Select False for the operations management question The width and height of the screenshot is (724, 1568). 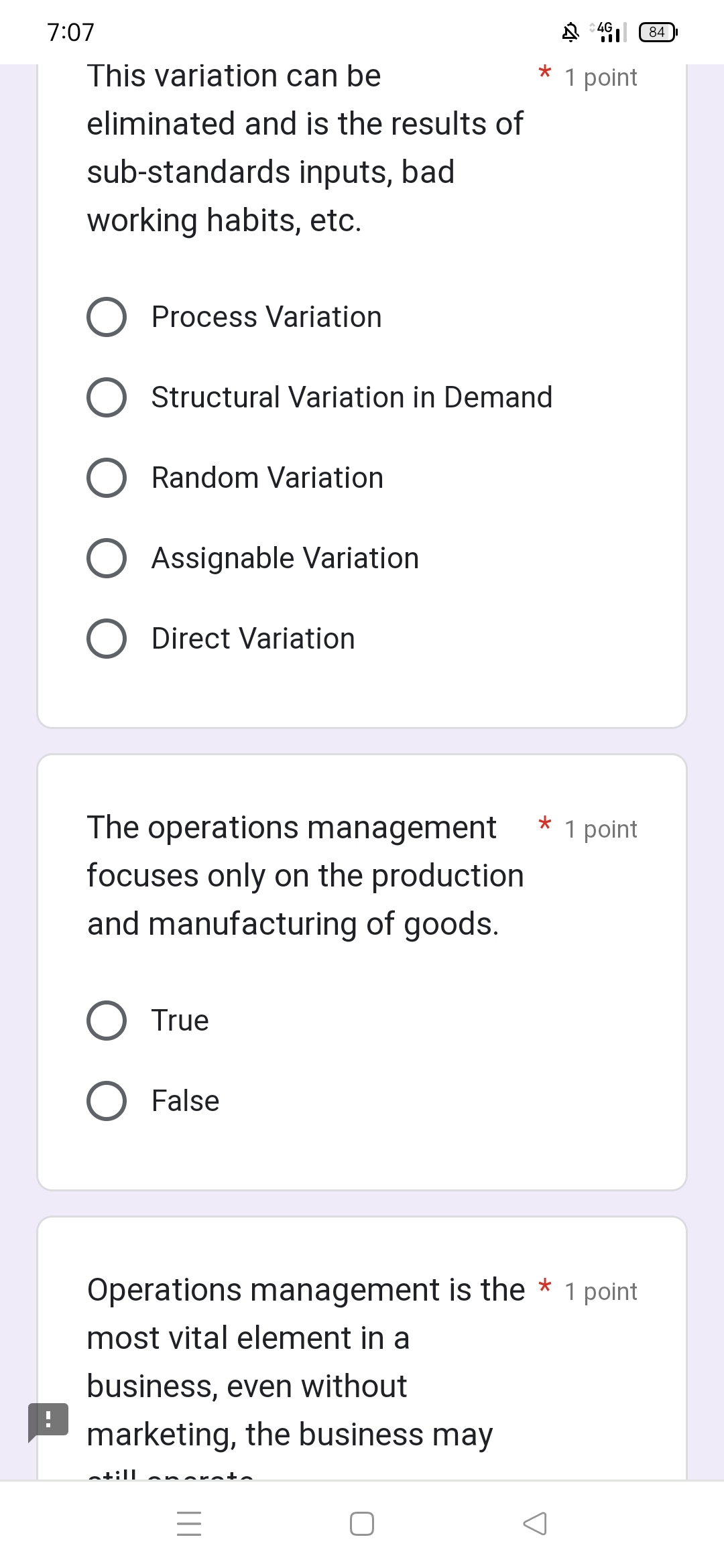(x=106, y=1101)
